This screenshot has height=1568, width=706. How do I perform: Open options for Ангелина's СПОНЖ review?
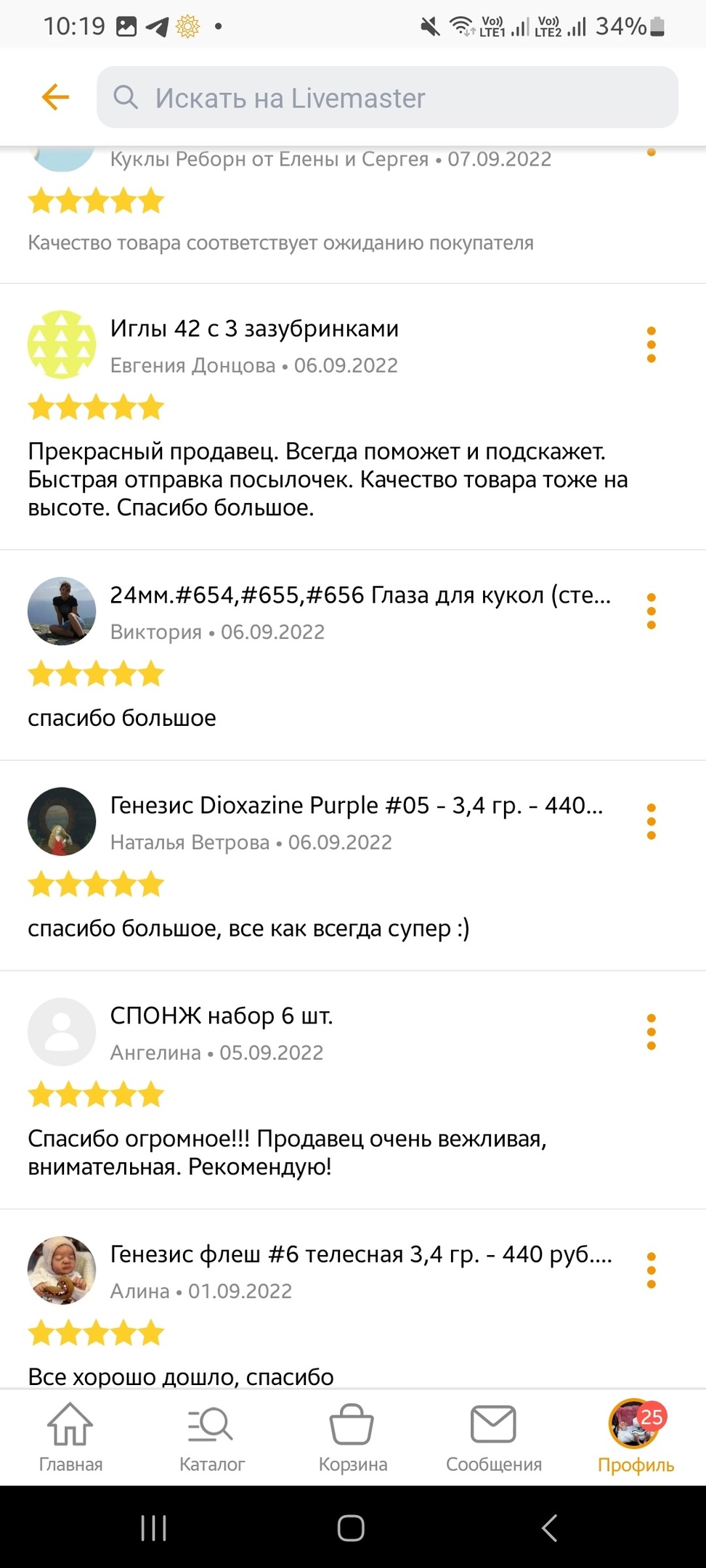651,1032
